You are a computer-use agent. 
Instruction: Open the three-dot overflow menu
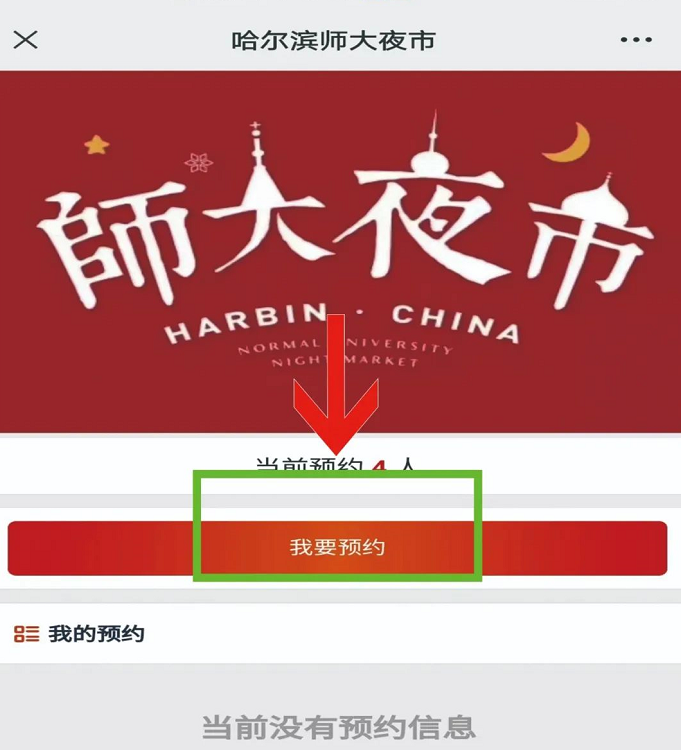click(636, 40)
